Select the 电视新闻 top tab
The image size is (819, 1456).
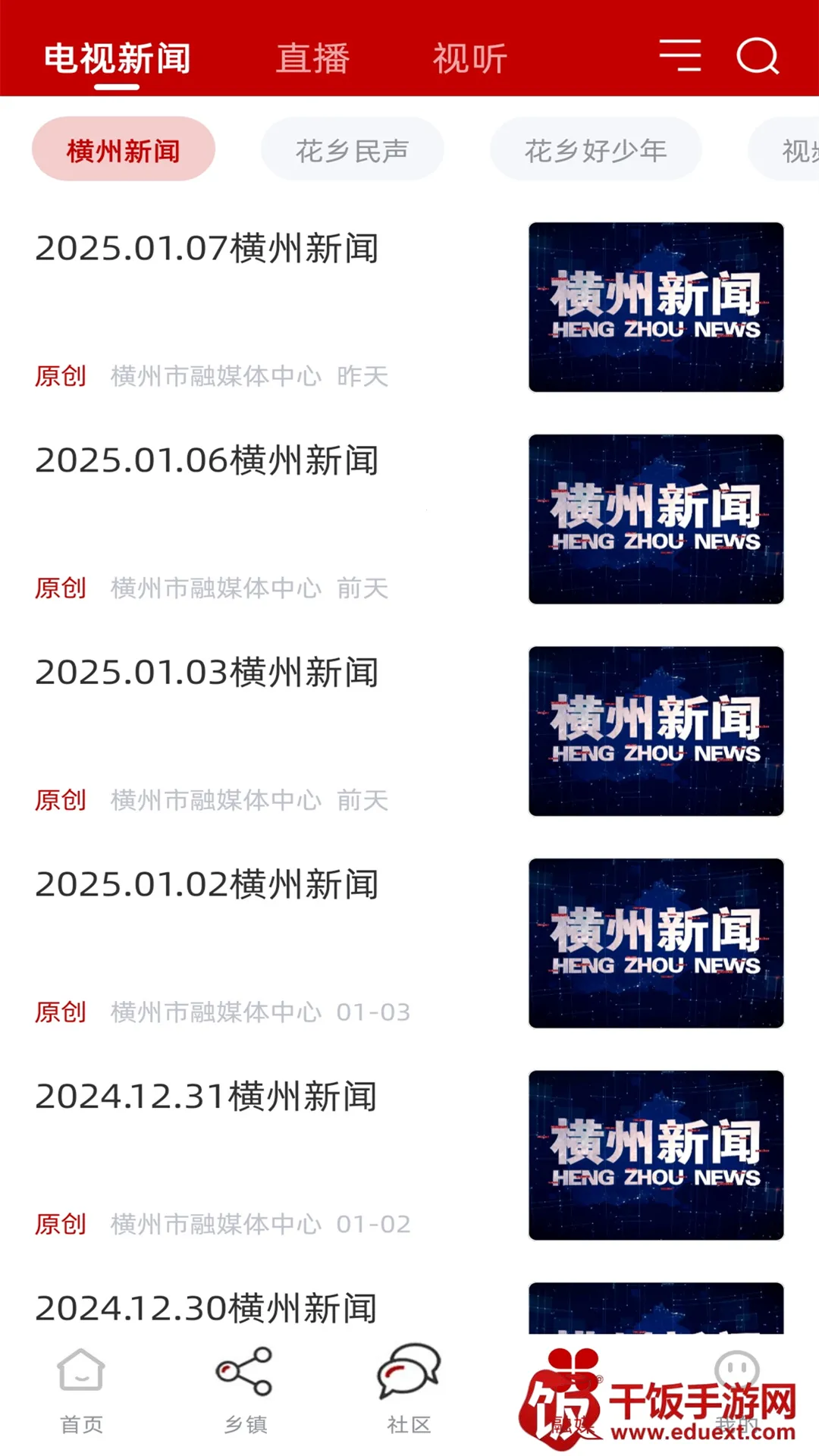[117, 58]
